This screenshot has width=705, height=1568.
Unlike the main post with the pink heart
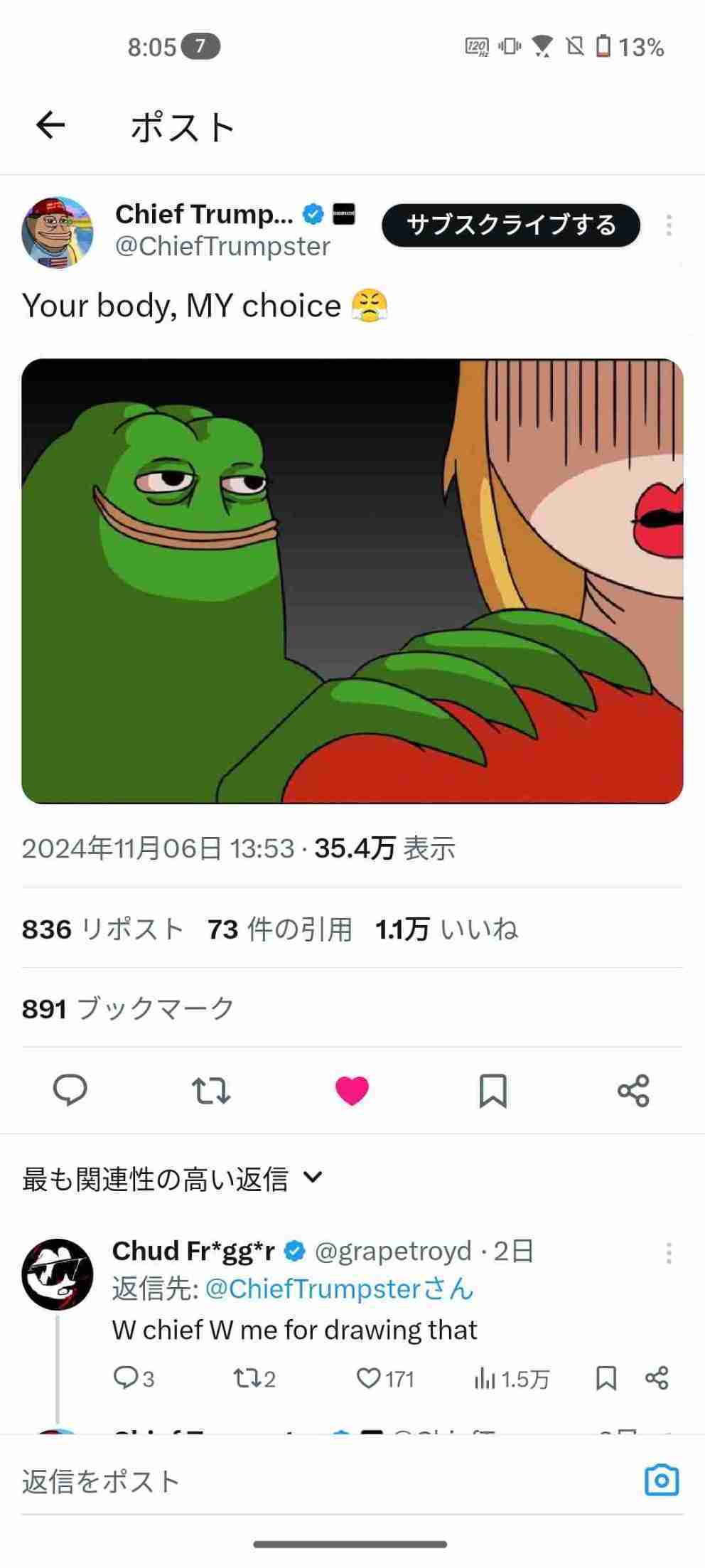tap(352, 1090)
